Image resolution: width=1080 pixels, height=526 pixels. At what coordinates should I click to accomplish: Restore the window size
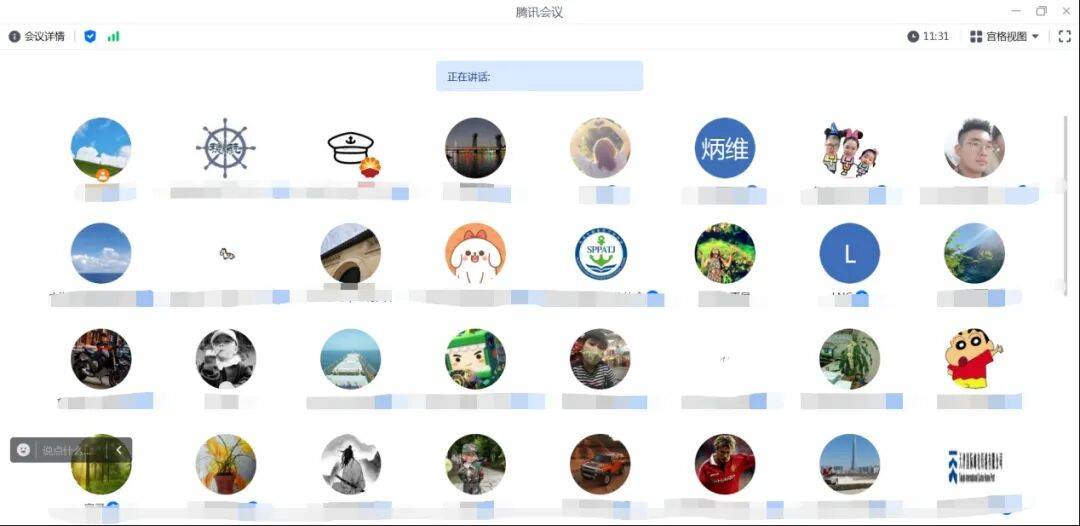tap(1041, 11)
